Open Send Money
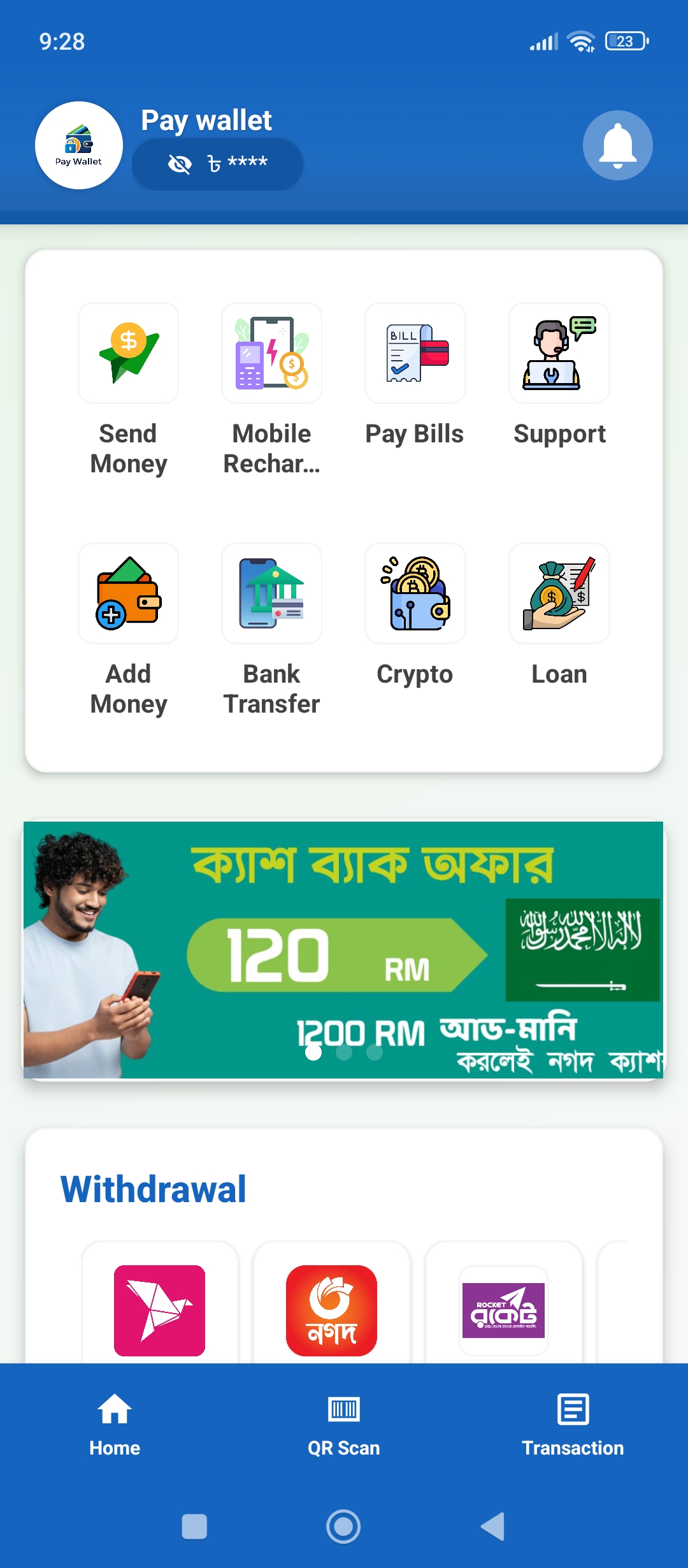This screenshot has height=1568, width=688. pos(129,354)
